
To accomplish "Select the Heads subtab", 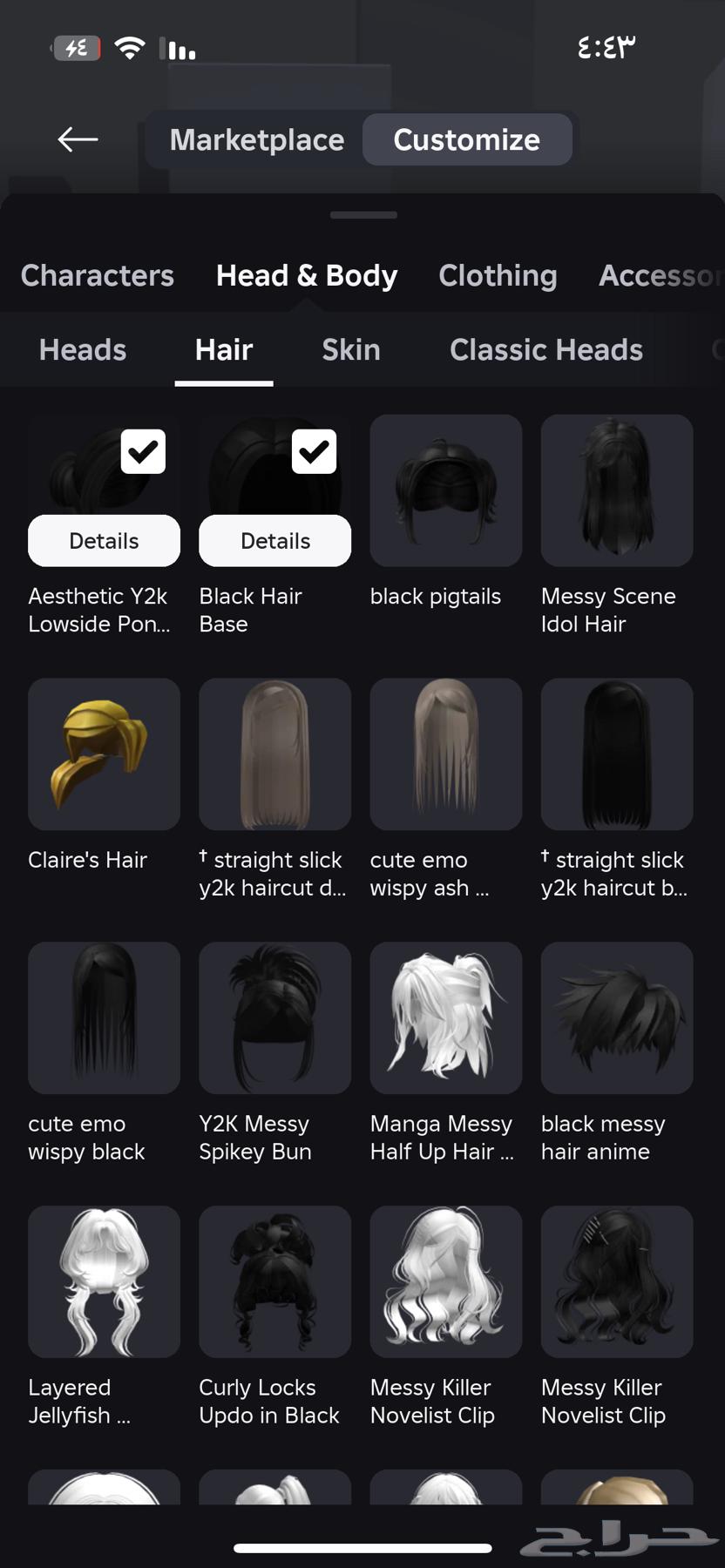I will coord(83,350).
